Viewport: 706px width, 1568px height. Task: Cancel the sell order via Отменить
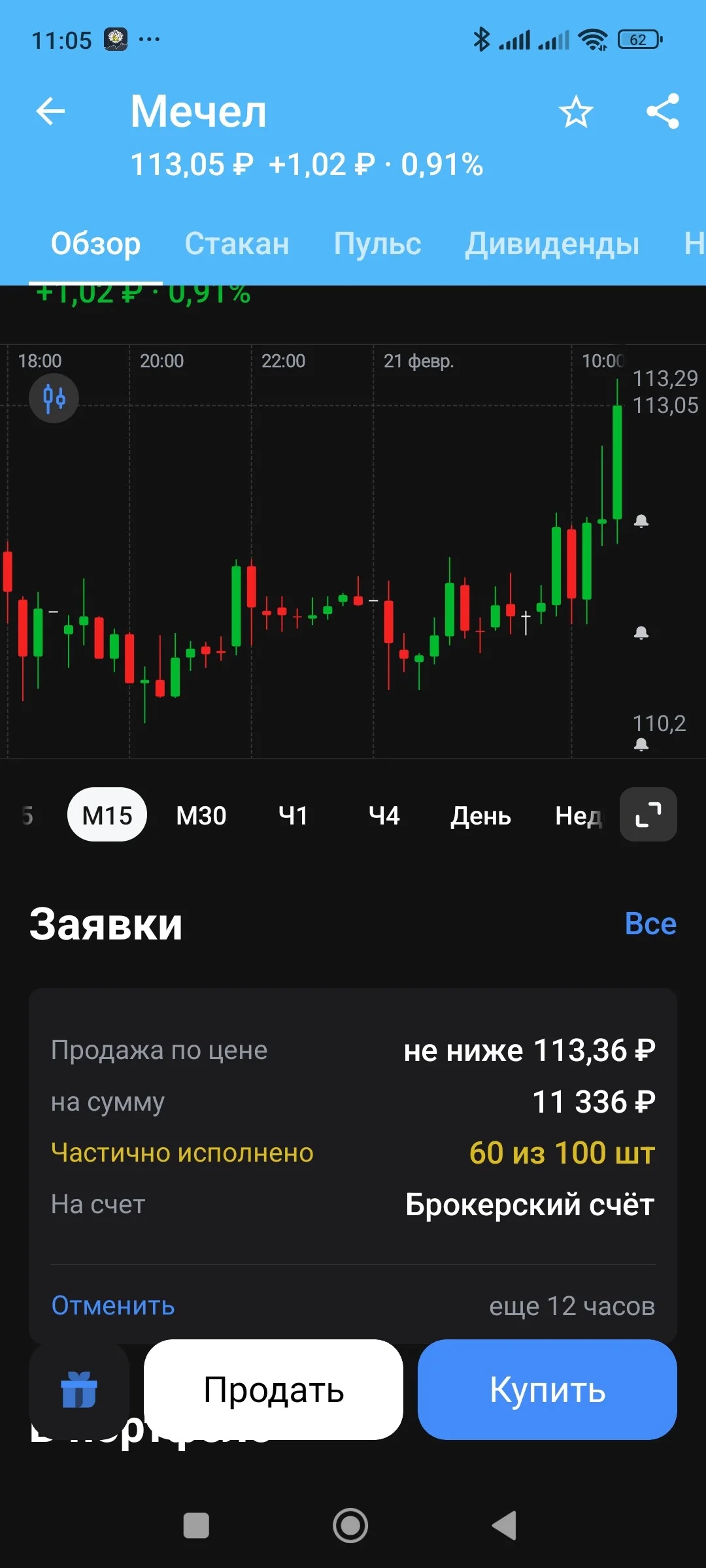[x=113, y=1305]
